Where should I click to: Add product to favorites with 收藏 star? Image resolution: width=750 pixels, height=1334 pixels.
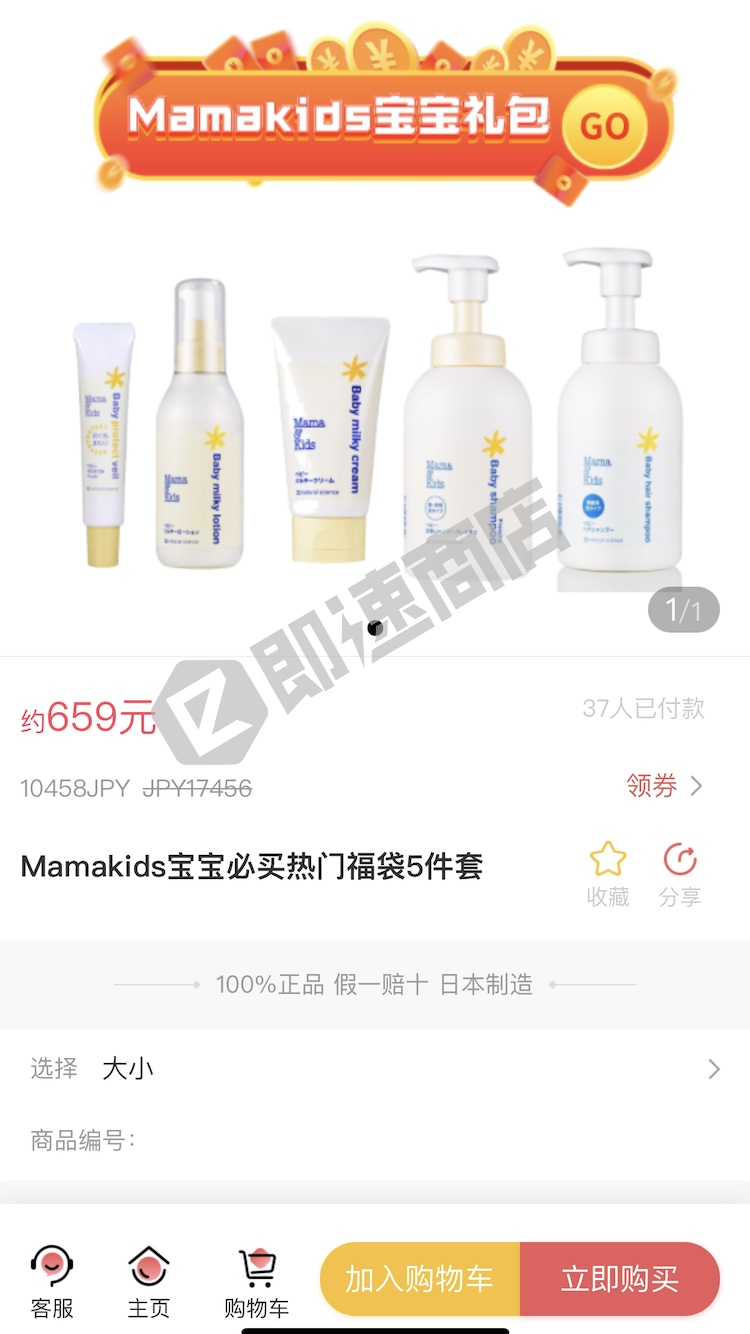tap(608, 872)
